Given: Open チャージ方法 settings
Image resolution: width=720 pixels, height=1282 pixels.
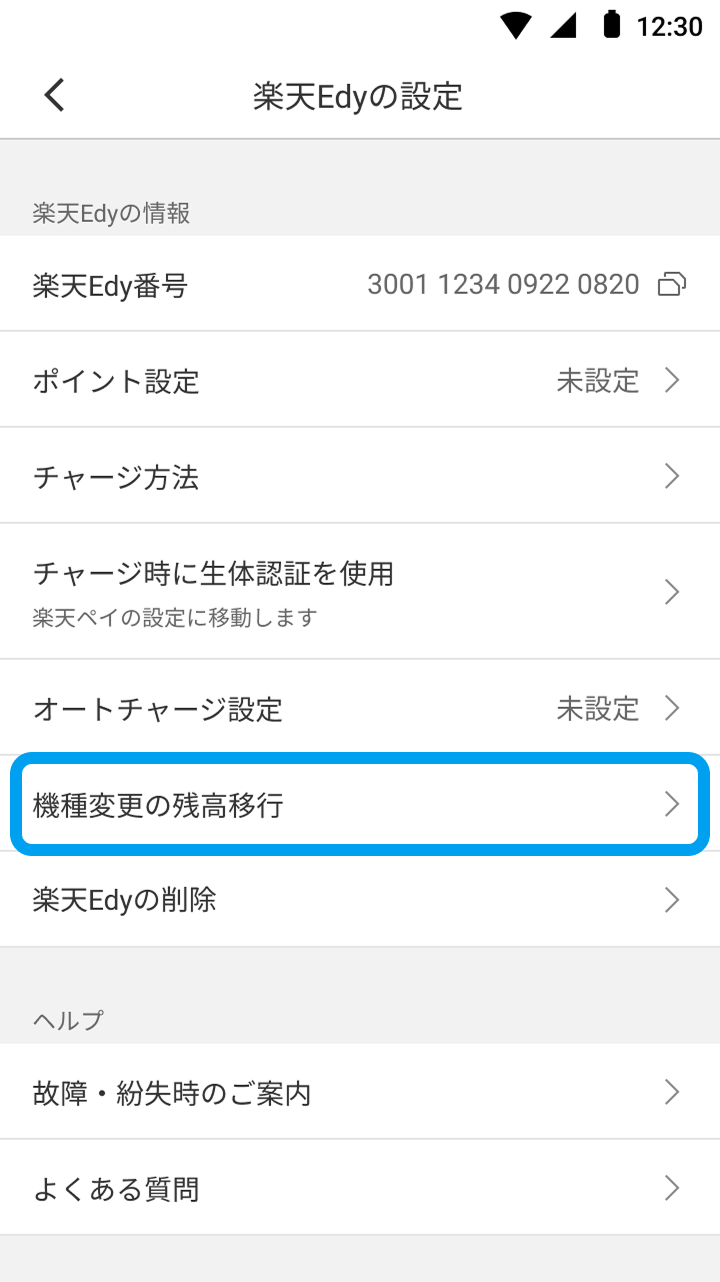Looking at the screenshot, I should [360, 476].
